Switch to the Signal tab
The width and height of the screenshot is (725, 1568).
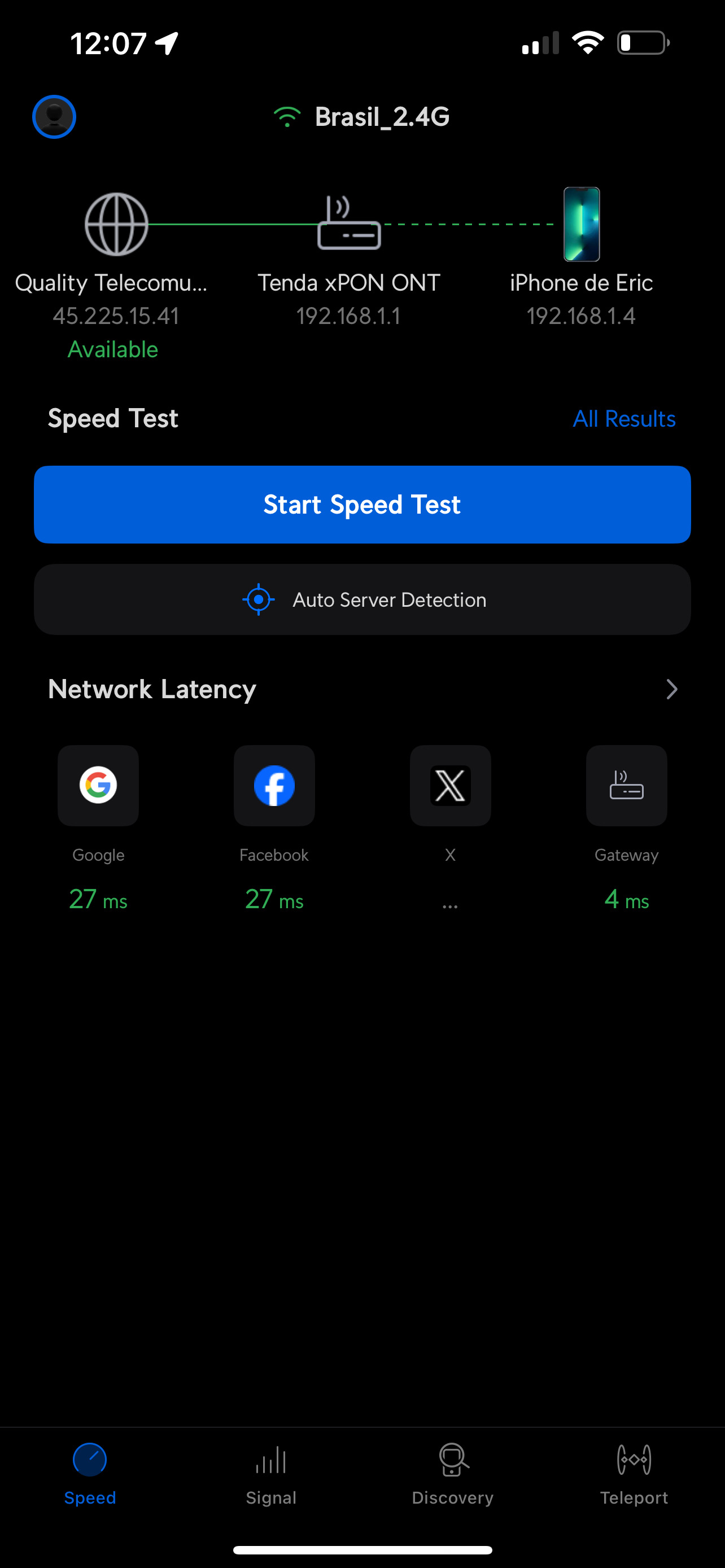tap(271, 1473)
